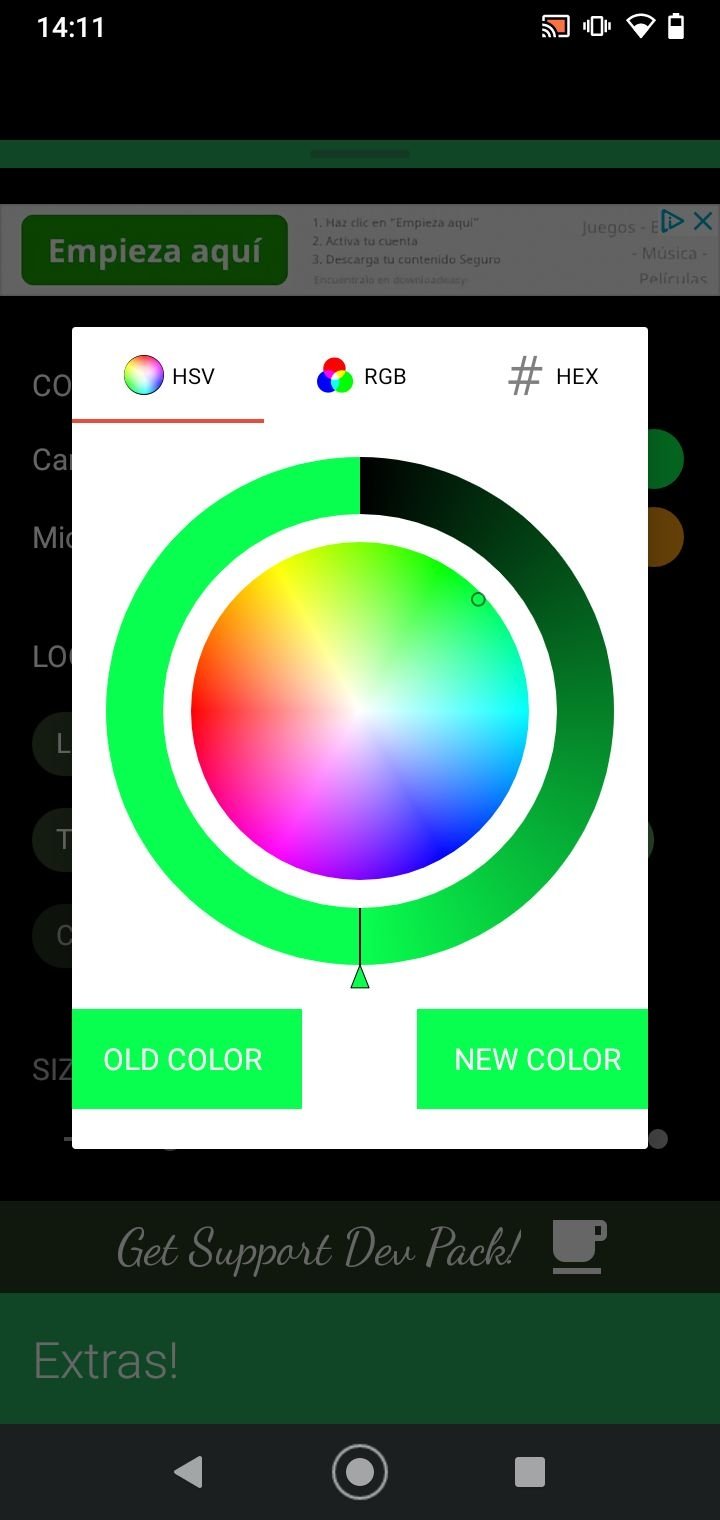720x1520 pixels.
Task: Tap the outer brightness ring
Action: click(x=585, y=711)
